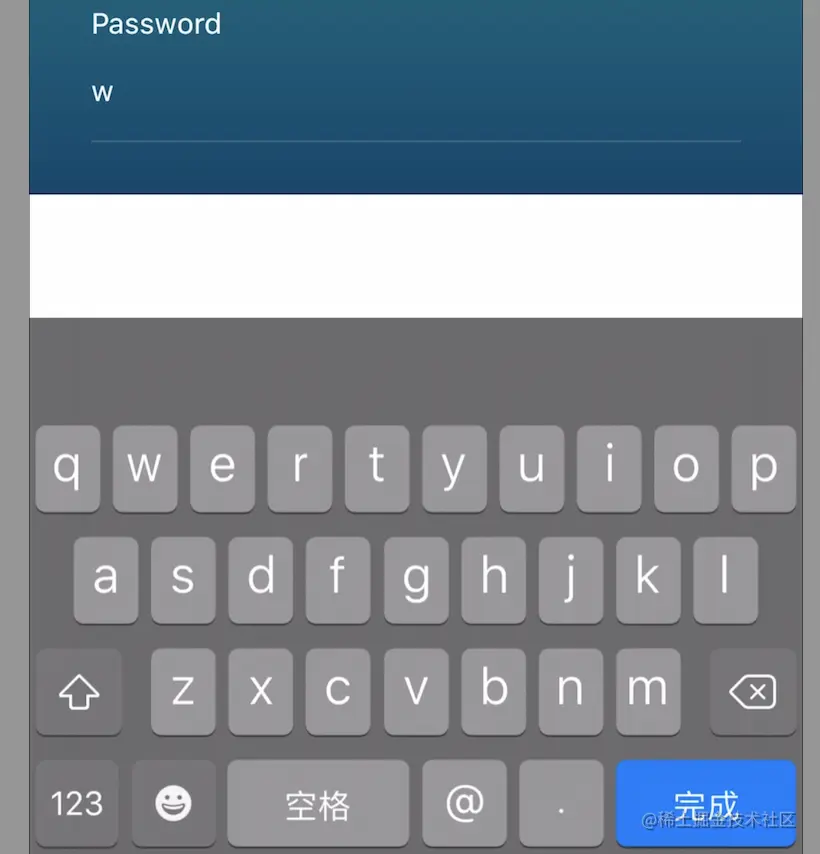Type the @ symbol key
The width and height of the screenshot is (820, 854).
(x=464, y=803)
